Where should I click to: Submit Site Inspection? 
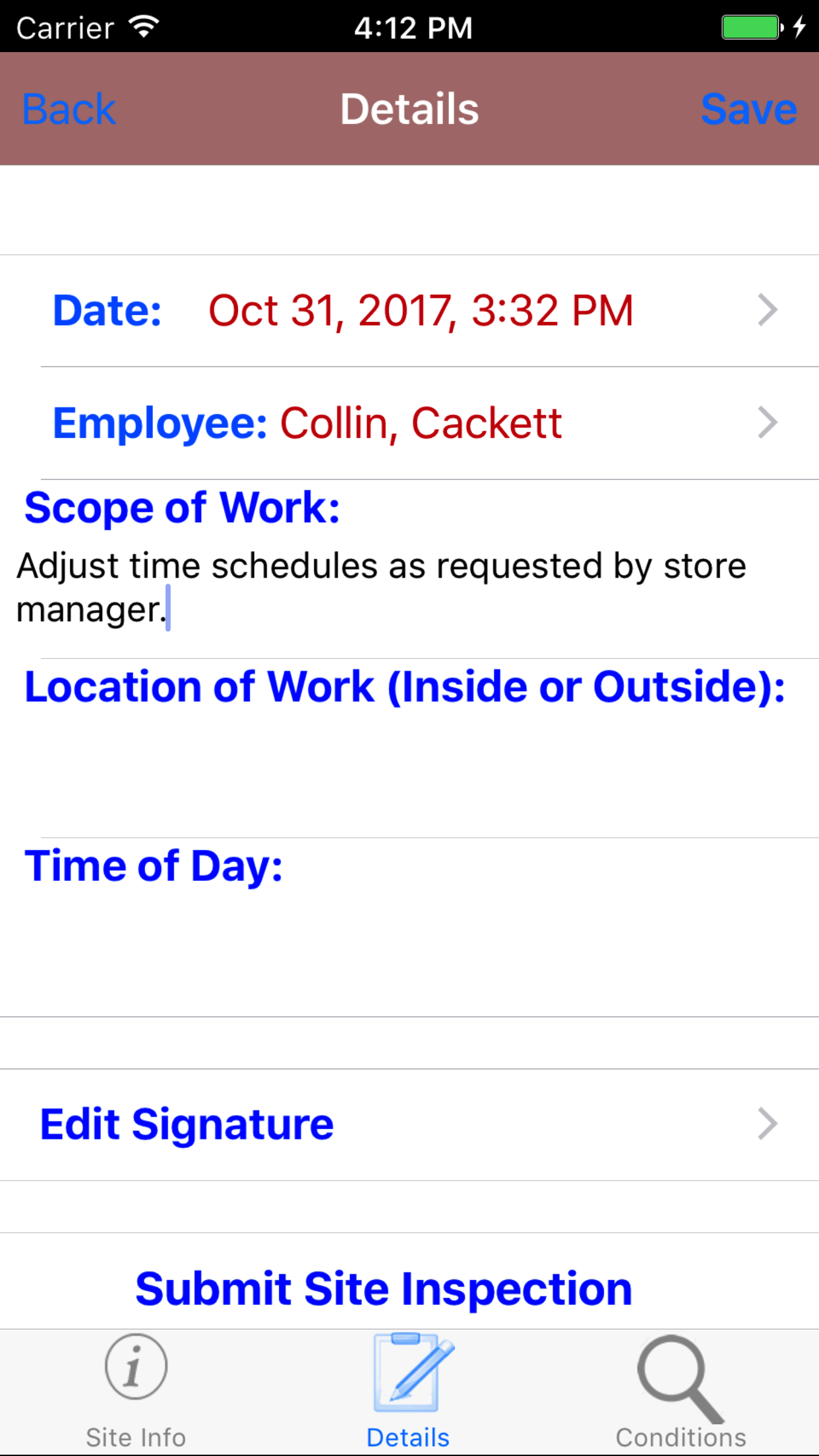tap(384, 1289)
